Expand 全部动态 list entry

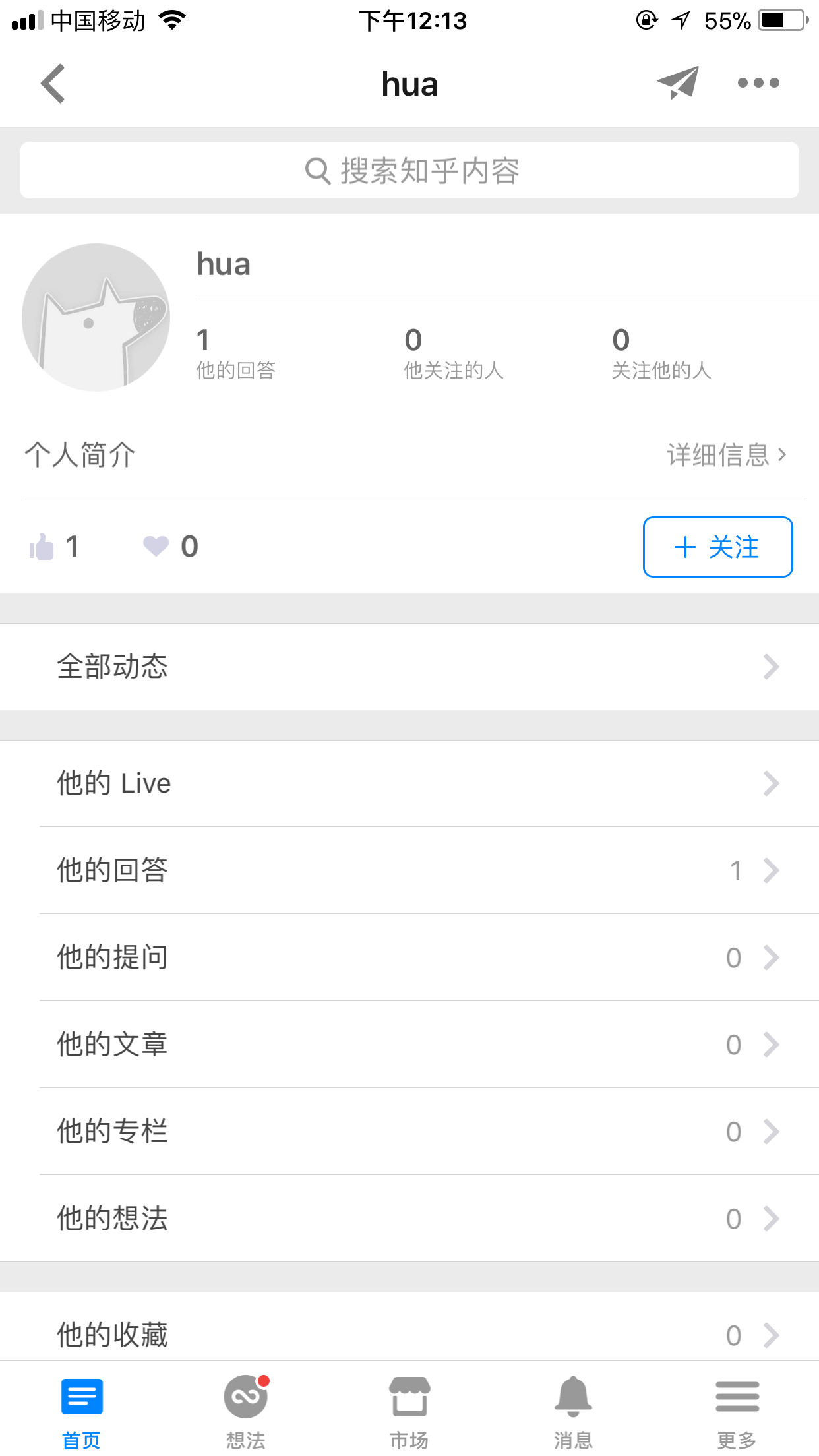[409, 667]
